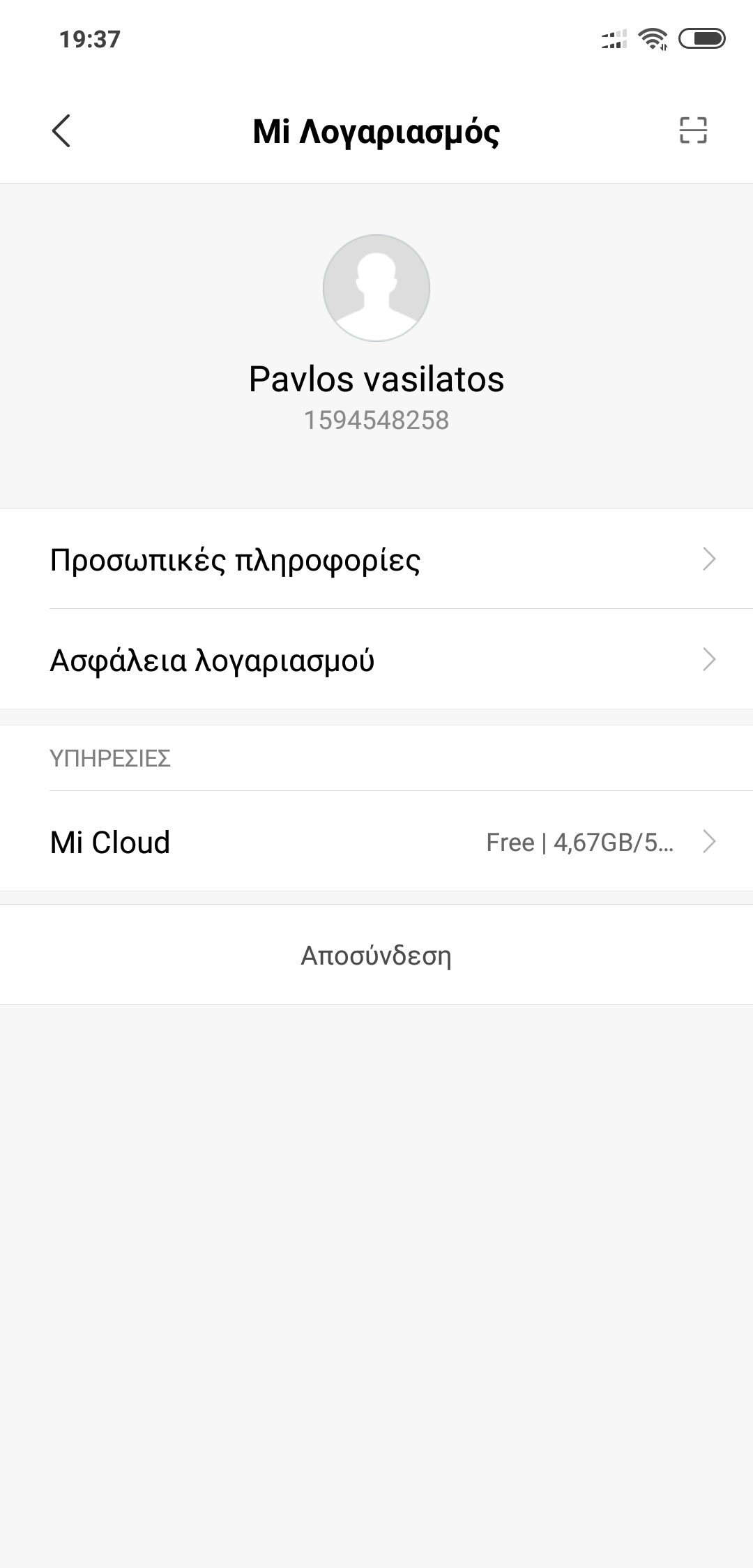Open Ασφάλεια λογαριασμού settings
Image resolution: width=753 pixels, height=1568 pixels.
[376, 660]
